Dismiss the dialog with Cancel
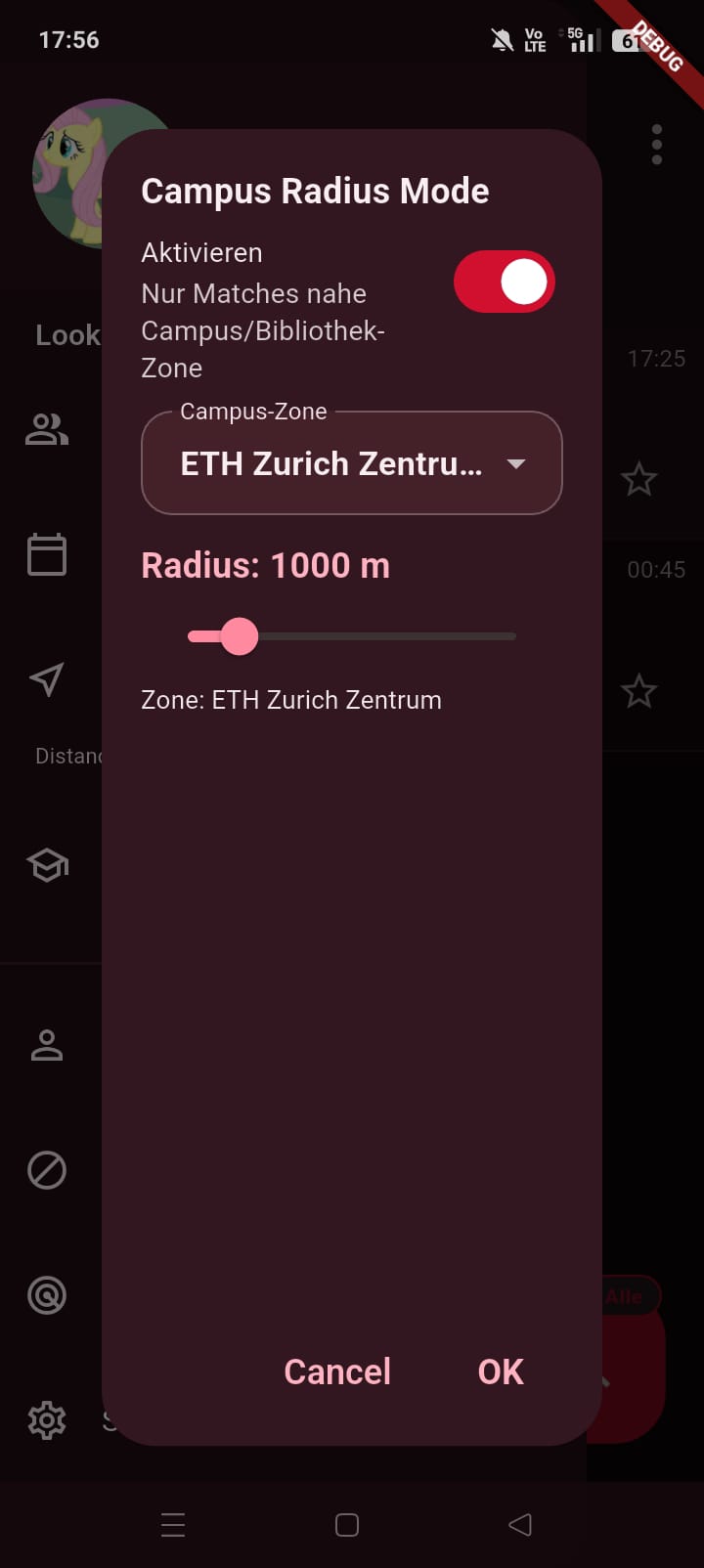The image size is (704, 1568). (x=336, y=1371)
